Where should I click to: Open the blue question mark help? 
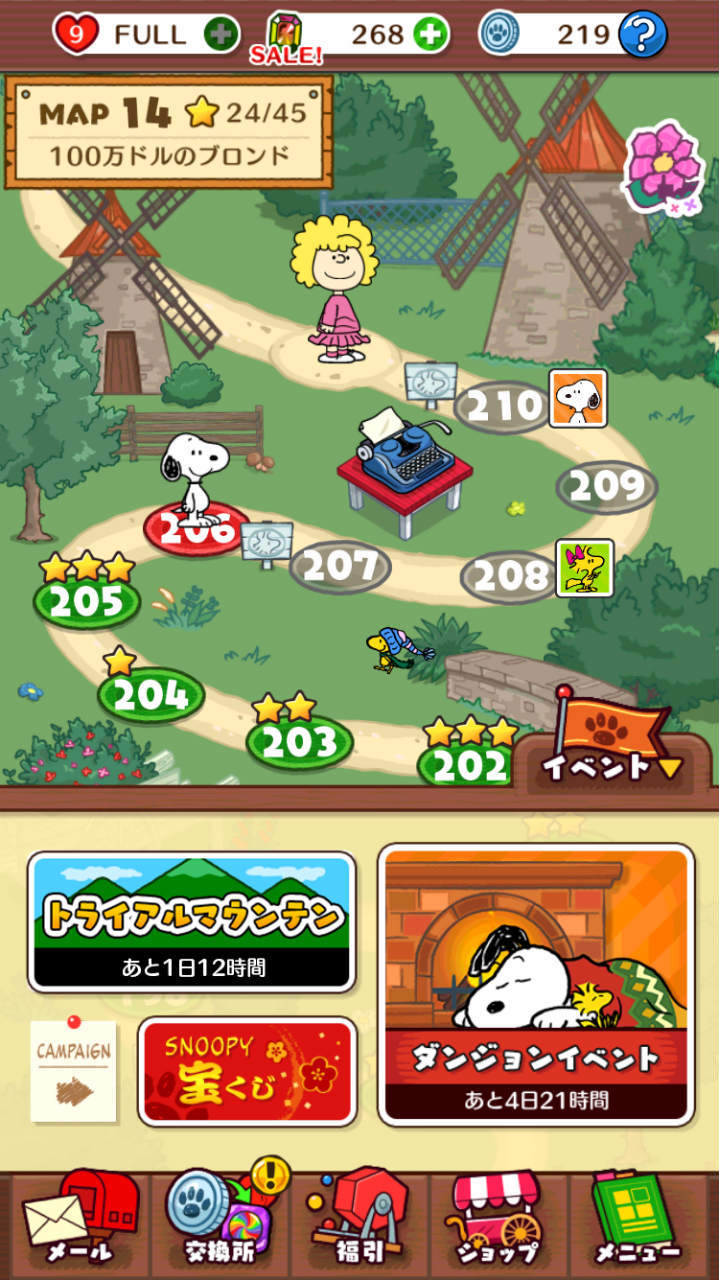coord(642,35)
